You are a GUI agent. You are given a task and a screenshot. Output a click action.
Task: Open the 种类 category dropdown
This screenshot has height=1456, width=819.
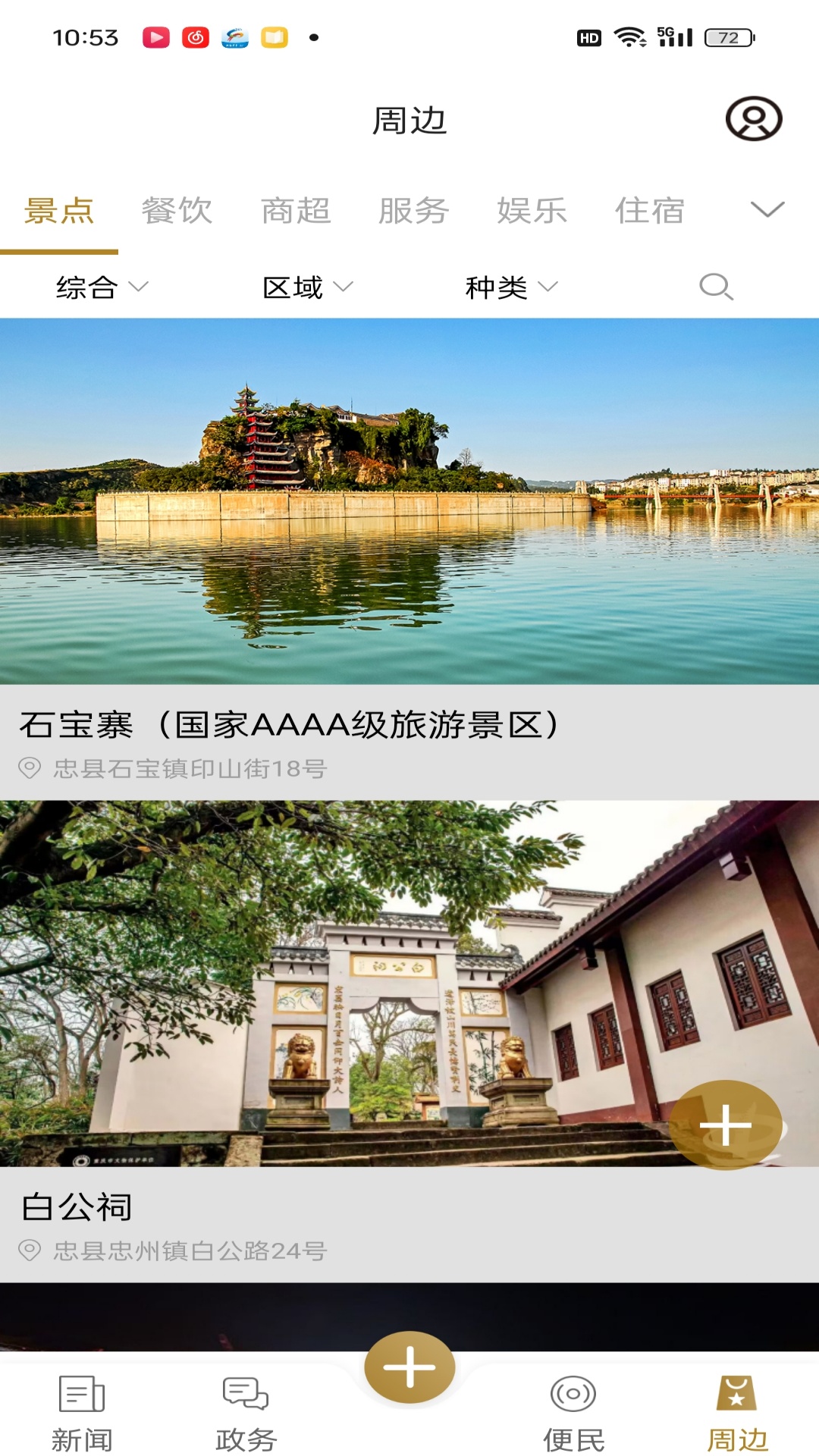click(x=510, y=287)
